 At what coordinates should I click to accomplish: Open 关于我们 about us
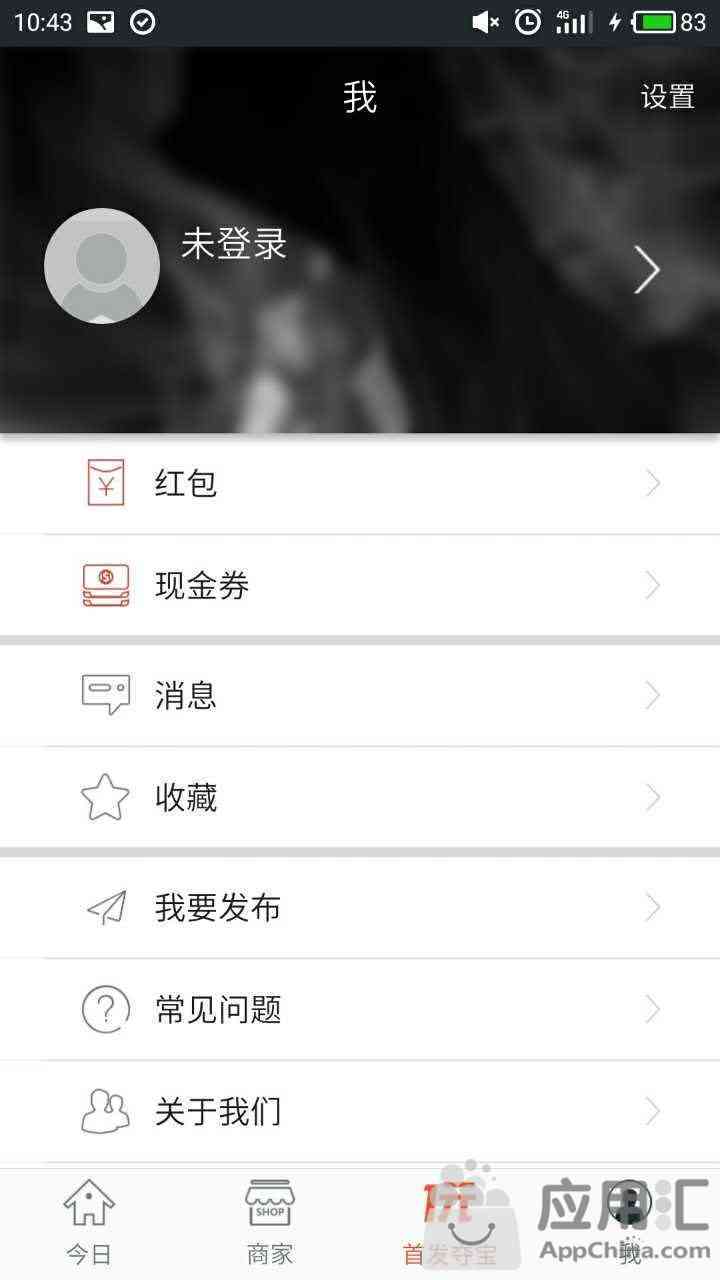point(360,1112)
